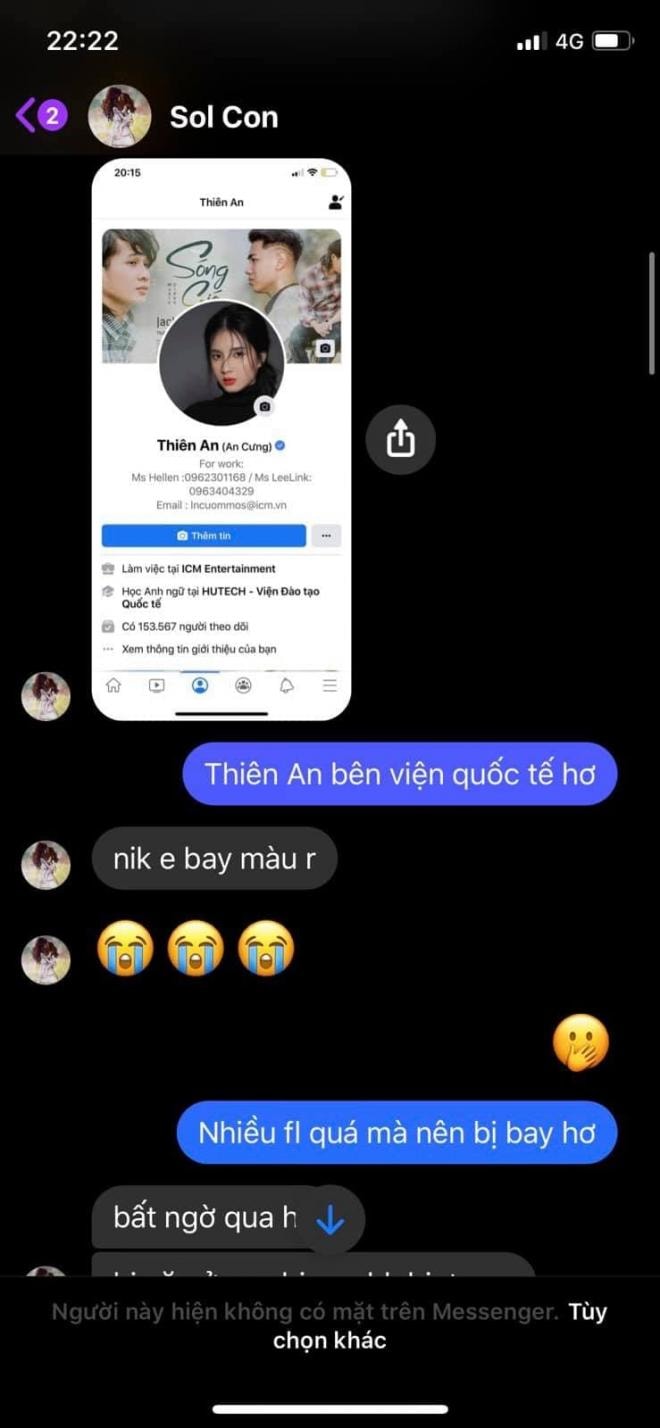
Task: Share the screenshot image
Action: click(x=400, y=438)
